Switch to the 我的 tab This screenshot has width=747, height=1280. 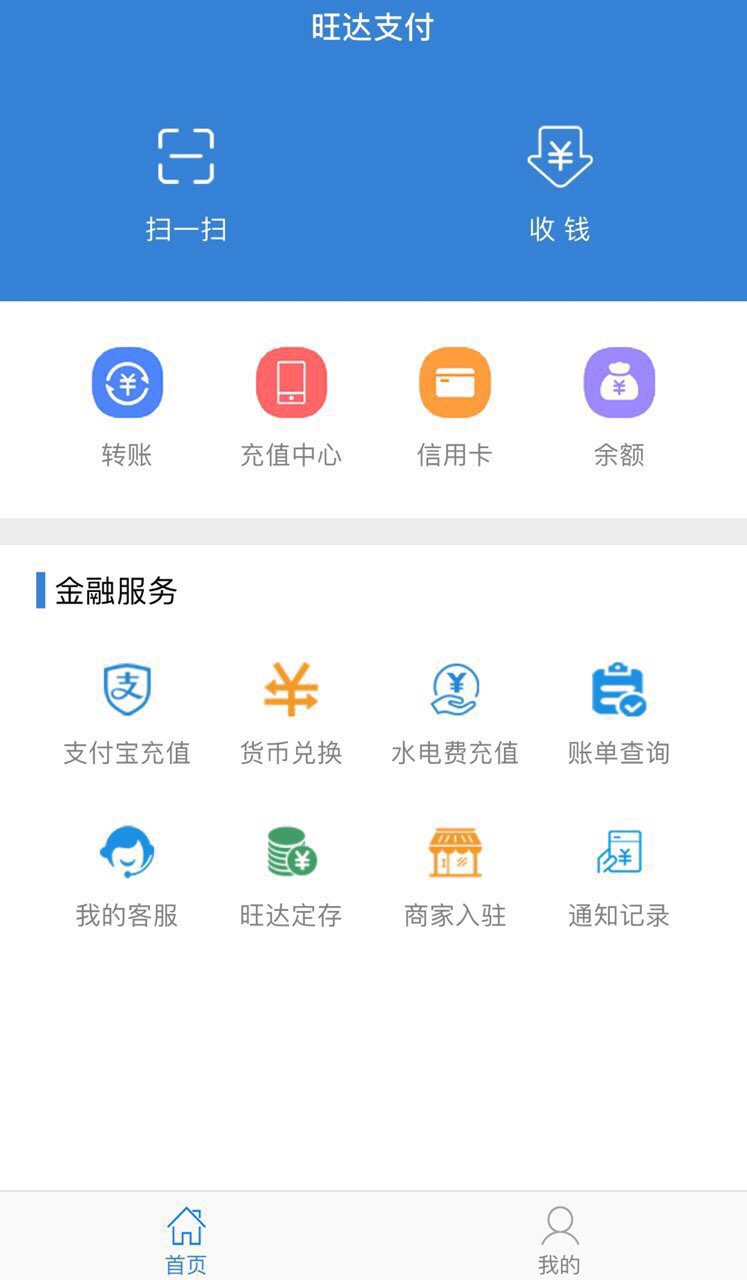click(x=560, y=1240)
